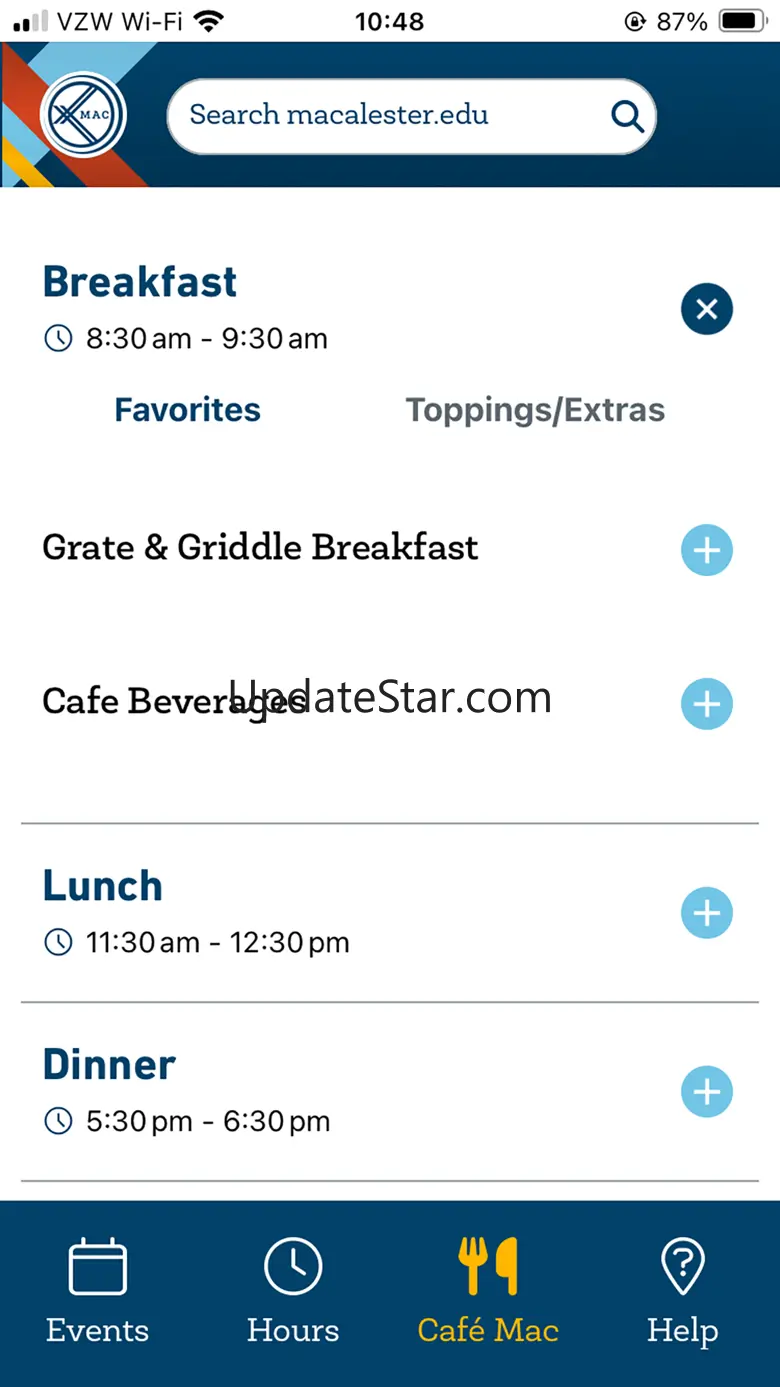Open the Hours tab
This screenshot has width=780, height=1387.
point(293,1292)
